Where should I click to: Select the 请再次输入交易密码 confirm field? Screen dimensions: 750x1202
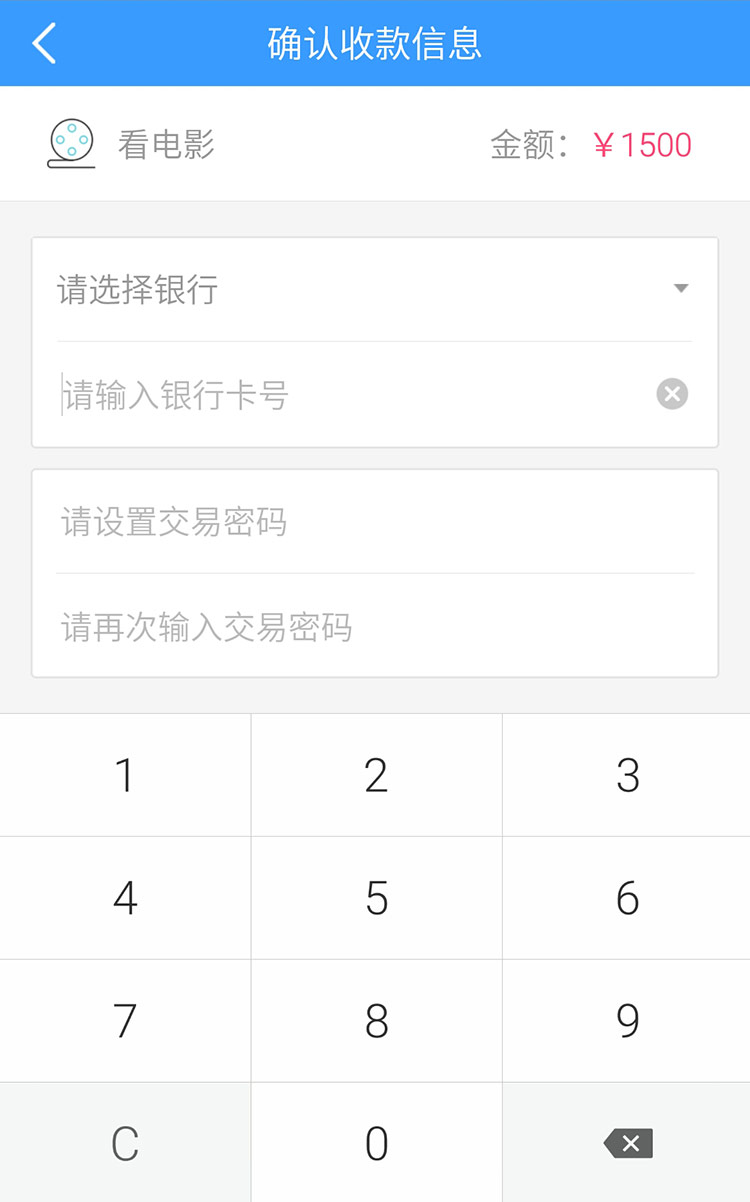click(375, 627)
